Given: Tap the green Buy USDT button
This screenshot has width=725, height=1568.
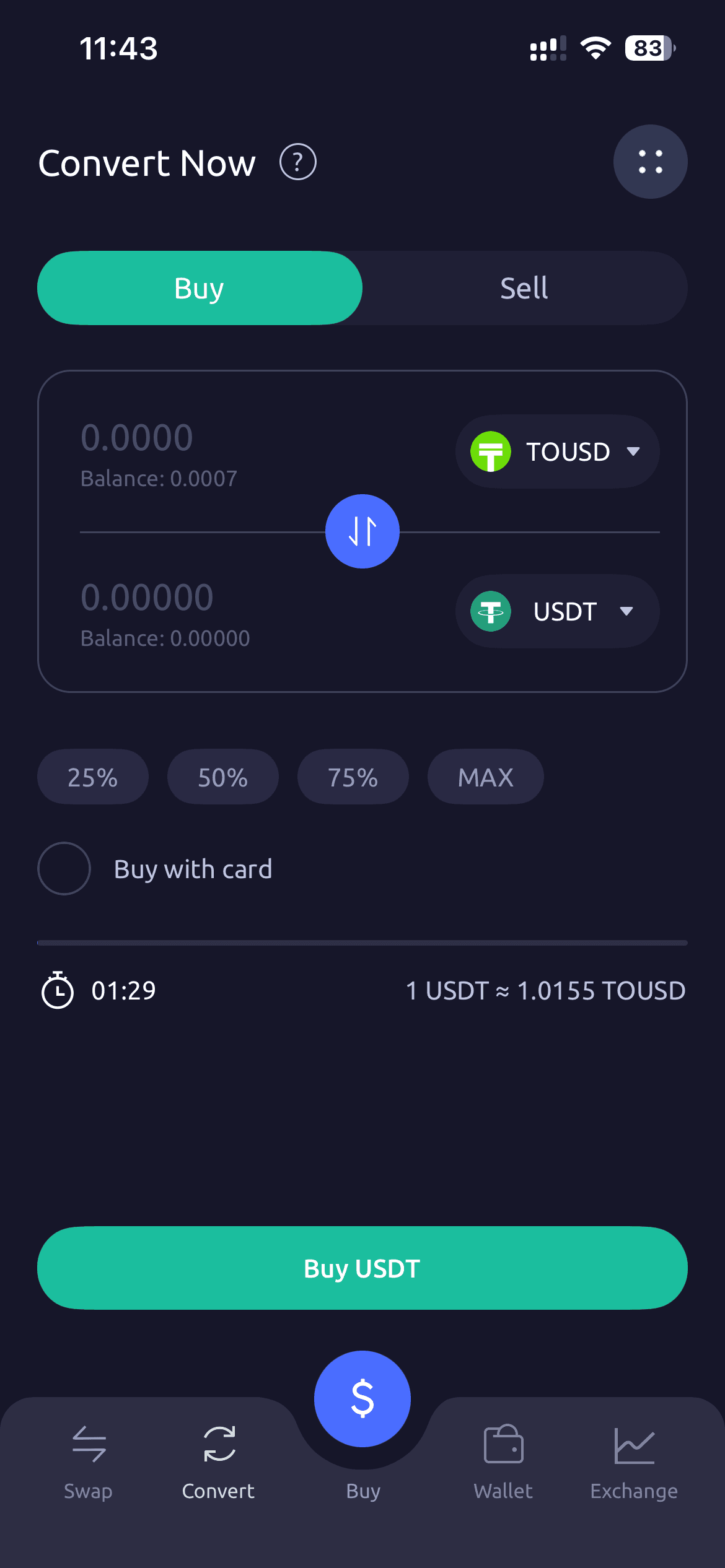Looking at the screenshot, I should [x=362, y=1268].
